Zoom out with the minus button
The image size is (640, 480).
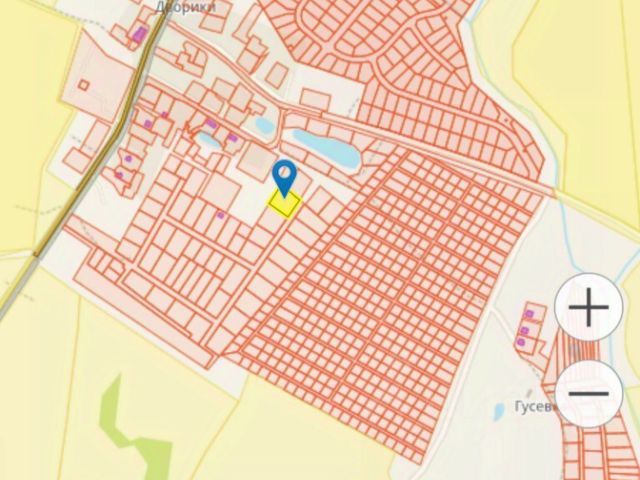coord(589,392)
